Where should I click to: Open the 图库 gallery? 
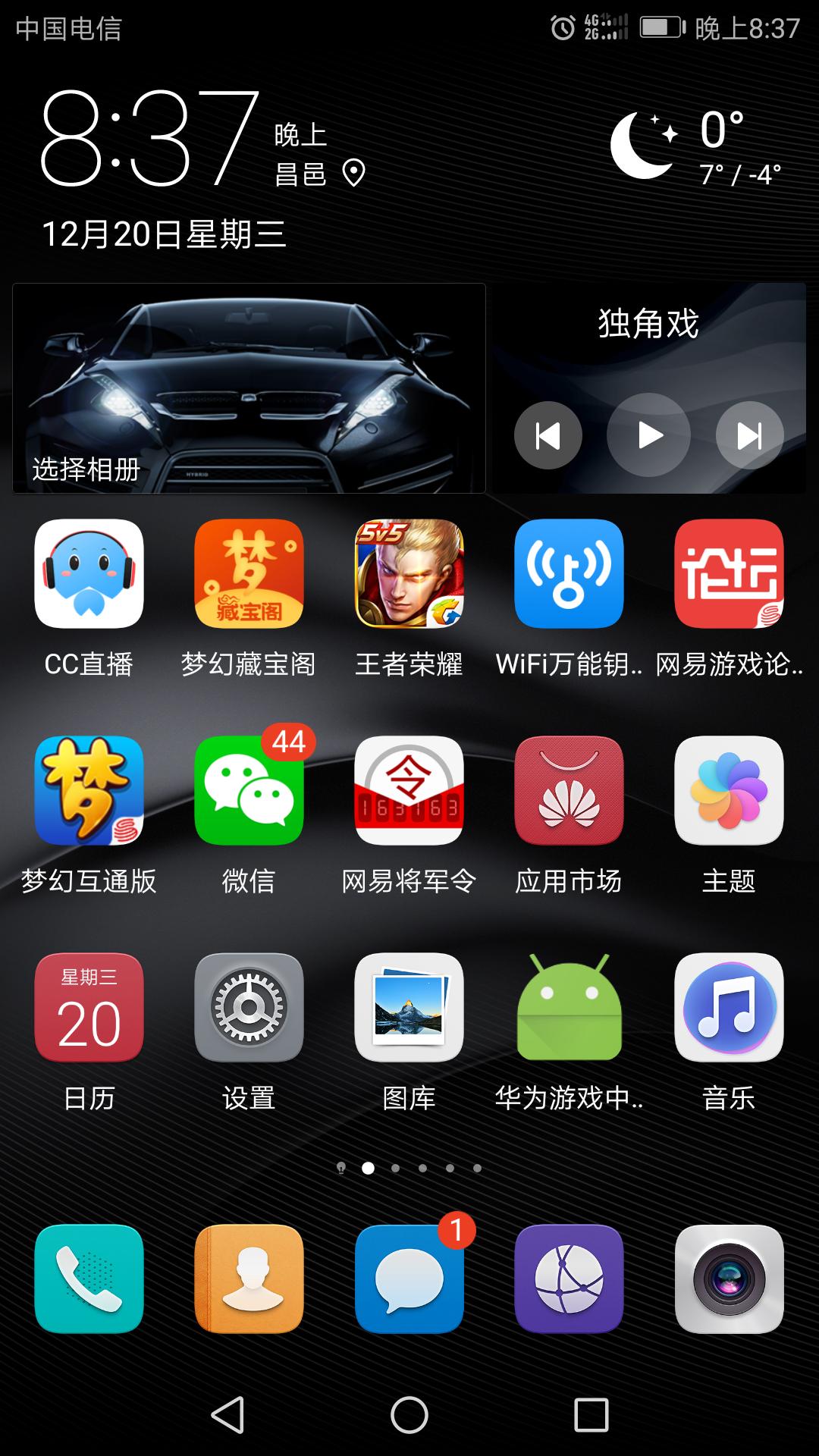coord(409,1008)
